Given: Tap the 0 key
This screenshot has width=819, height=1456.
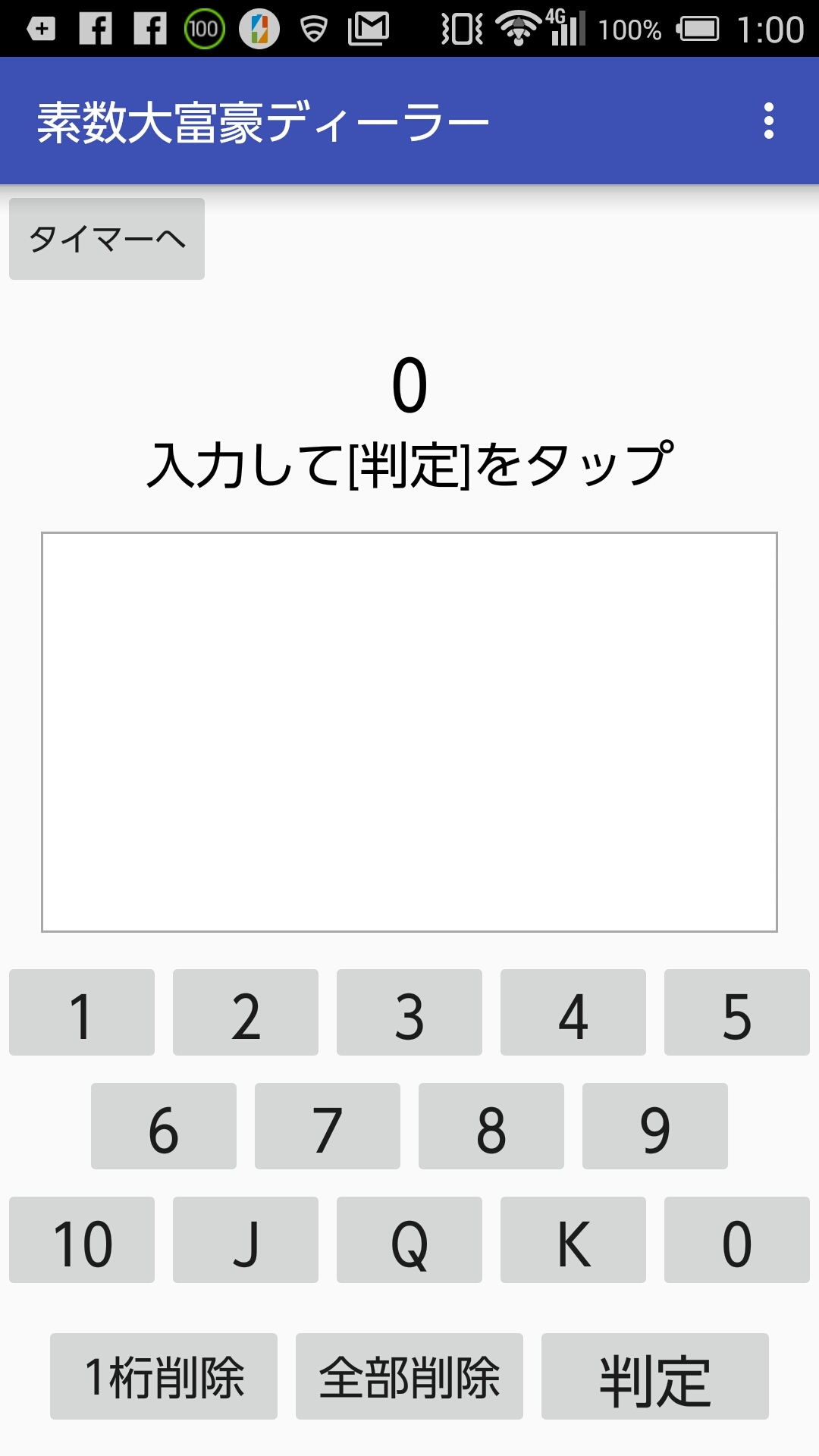Looking at the screenshot, I should [737, 1240].
